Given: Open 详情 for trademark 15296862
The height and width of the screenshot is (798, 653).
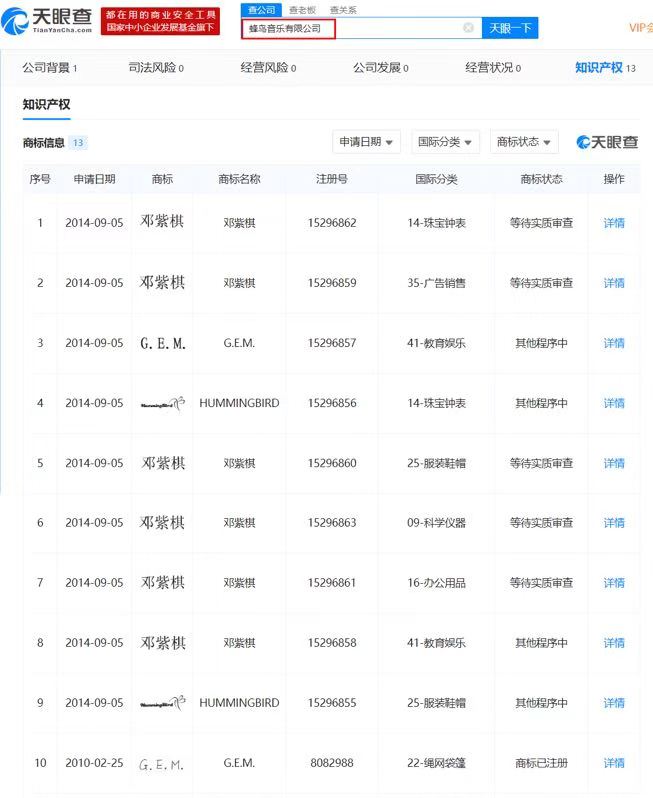Looking at the screenshot, I should (614, 223).
